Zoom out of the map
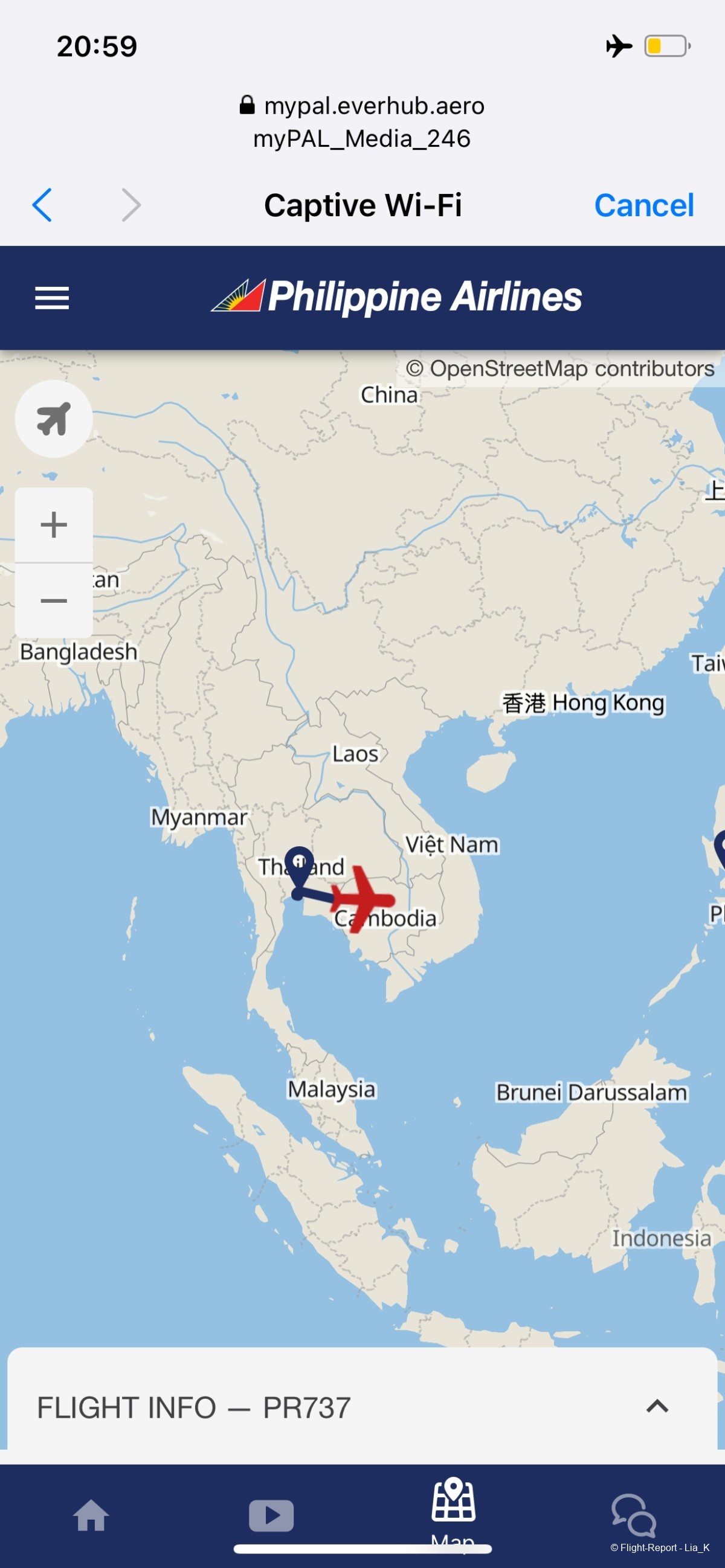 pyautogui.click(x=54, y=601)
